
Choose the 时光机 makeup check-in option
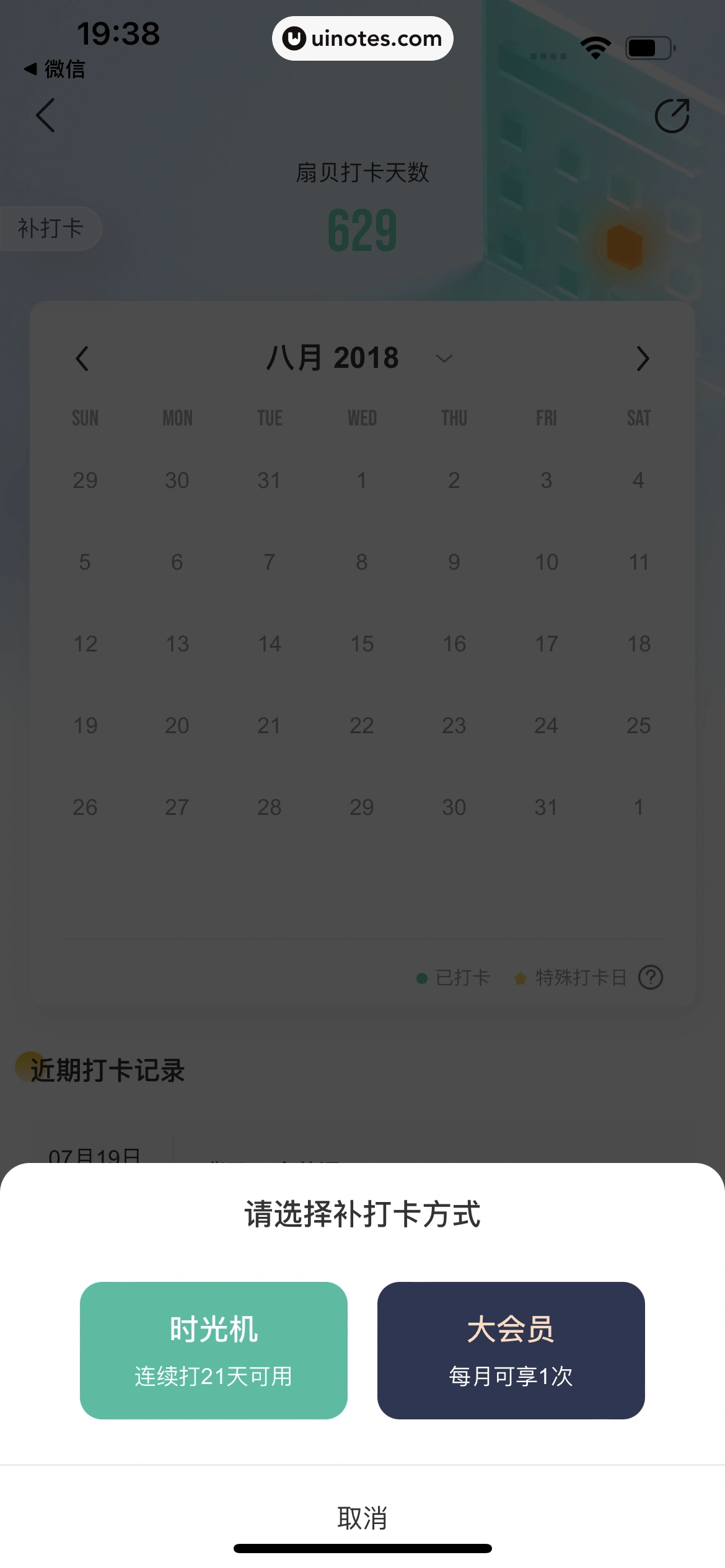coord(213,1350)
